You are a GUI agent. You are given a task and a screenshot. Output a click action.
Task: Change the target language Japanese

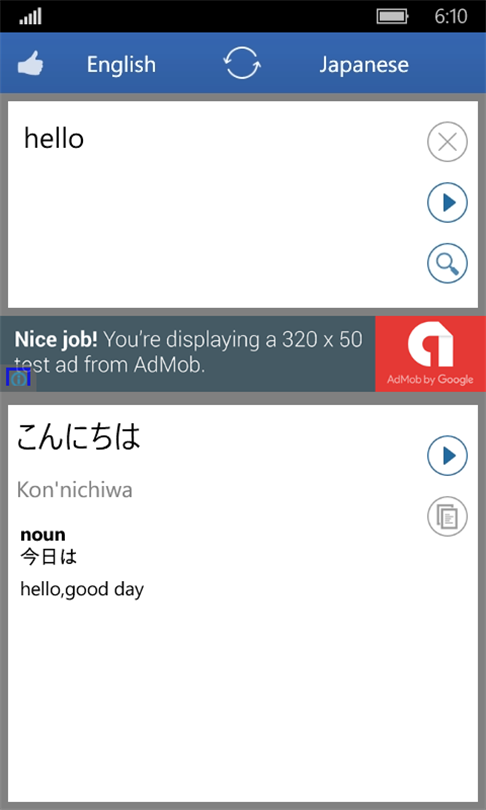point(364,65)
